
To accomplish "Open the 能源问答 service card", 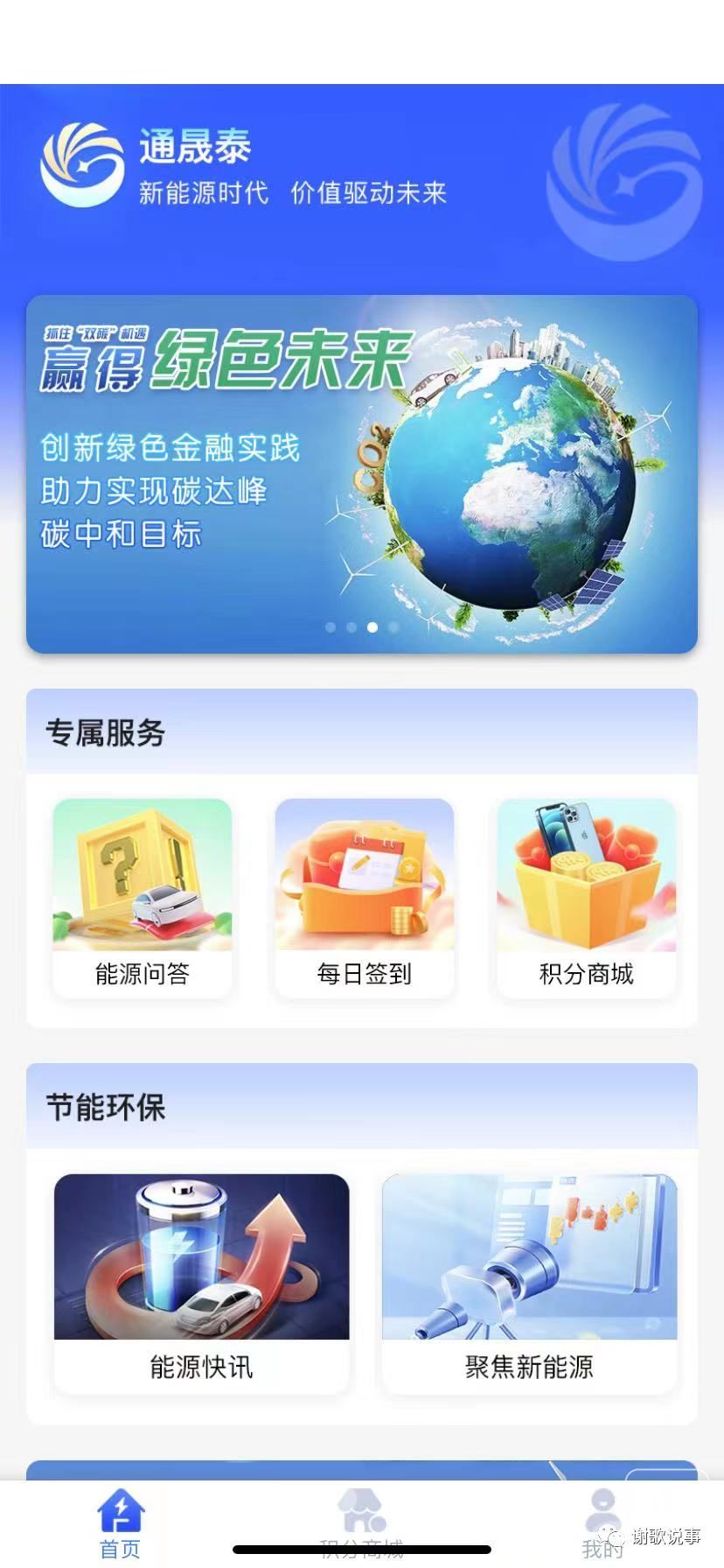I will click(143, 898).
